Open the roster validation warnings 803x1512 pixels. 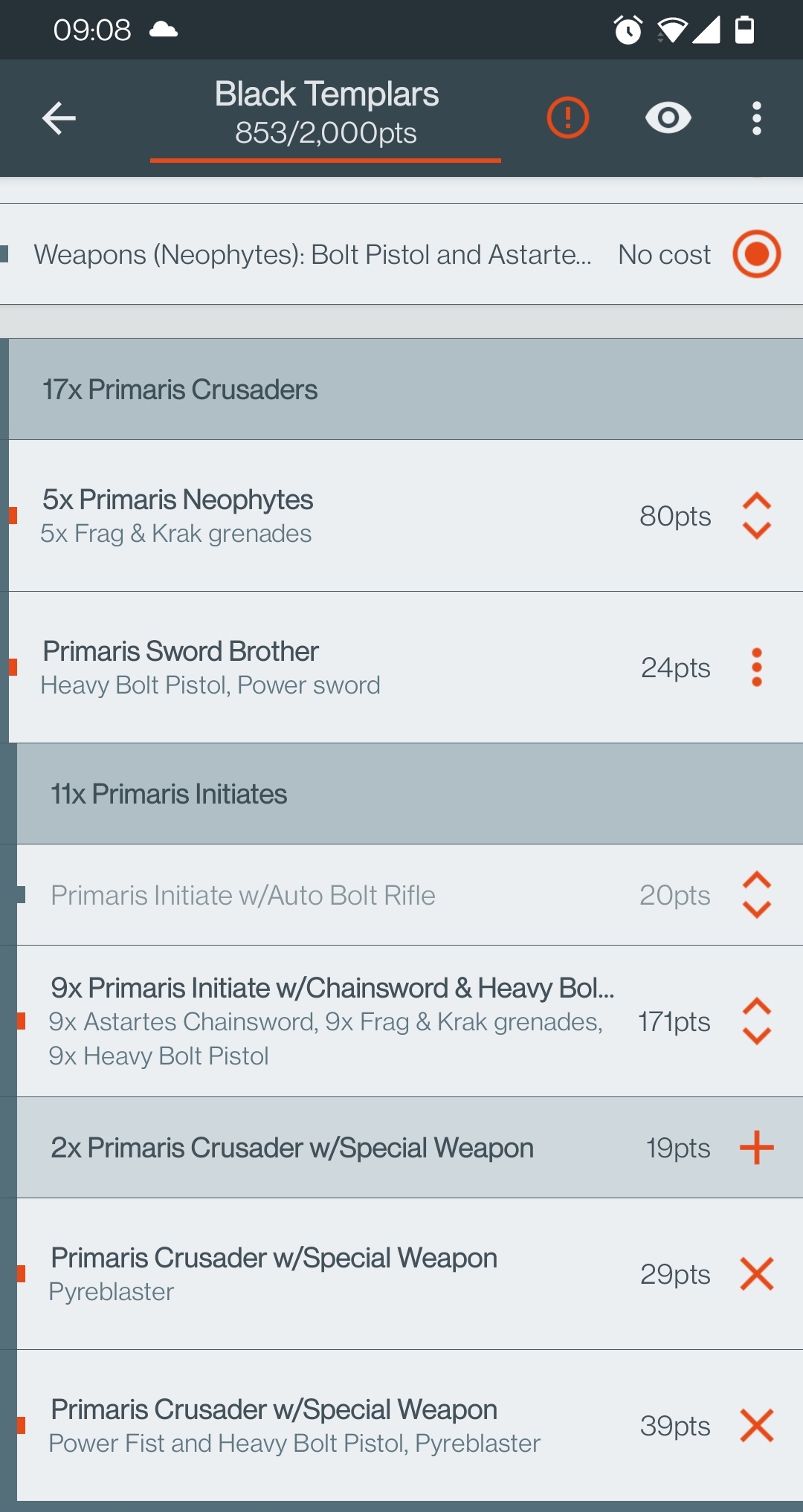tap(567, 117)
